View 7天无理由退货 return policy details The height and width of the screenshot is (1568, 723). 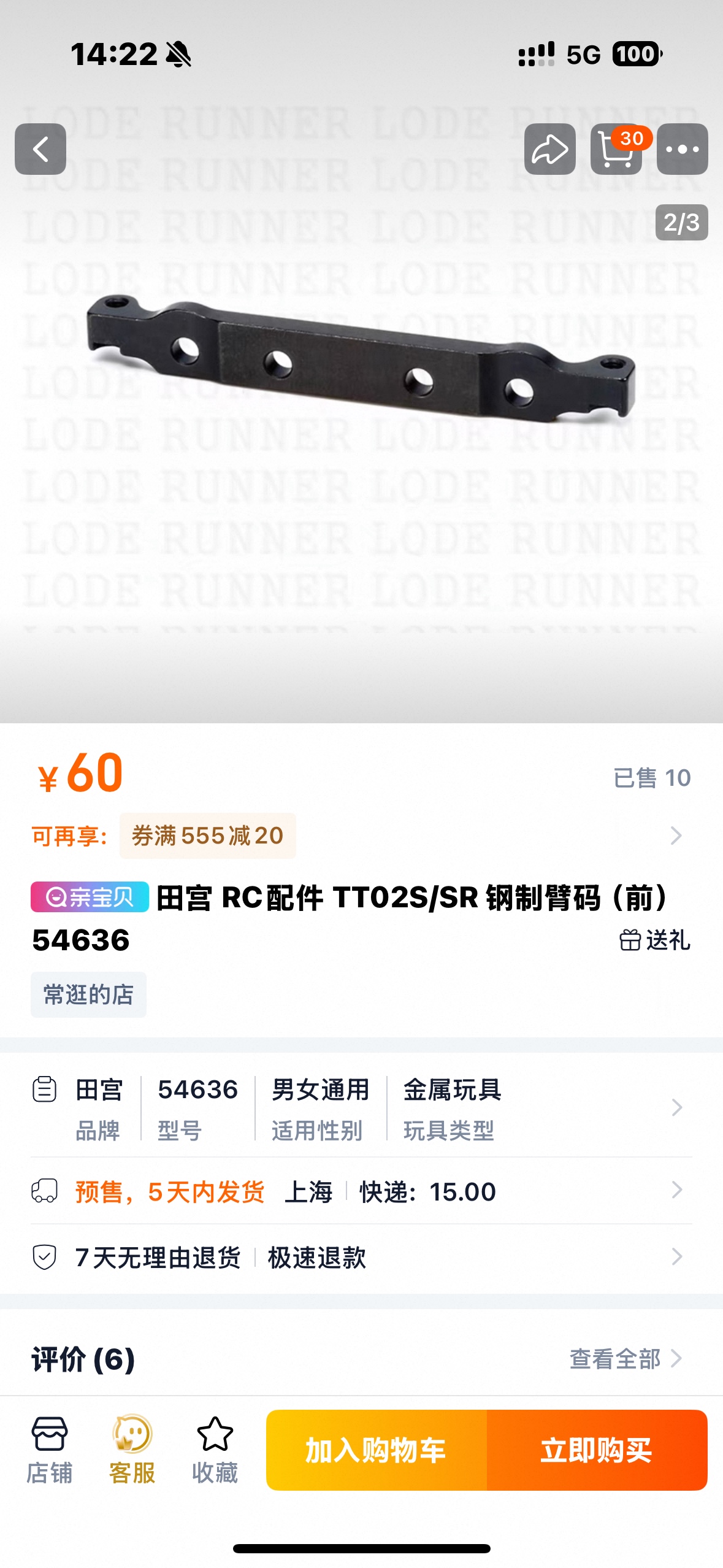tap(361, 1258)
